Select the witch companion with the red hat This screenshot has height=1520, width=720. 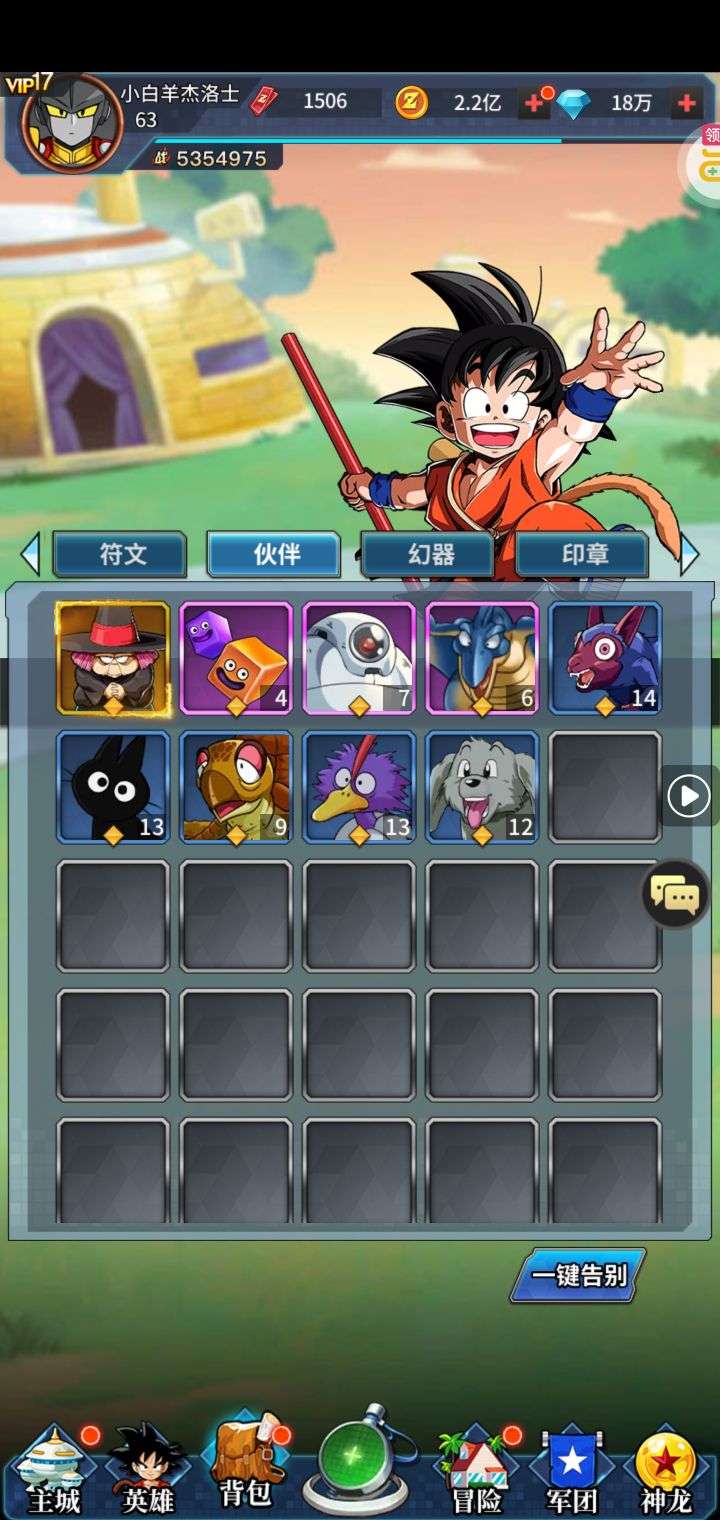112,658
